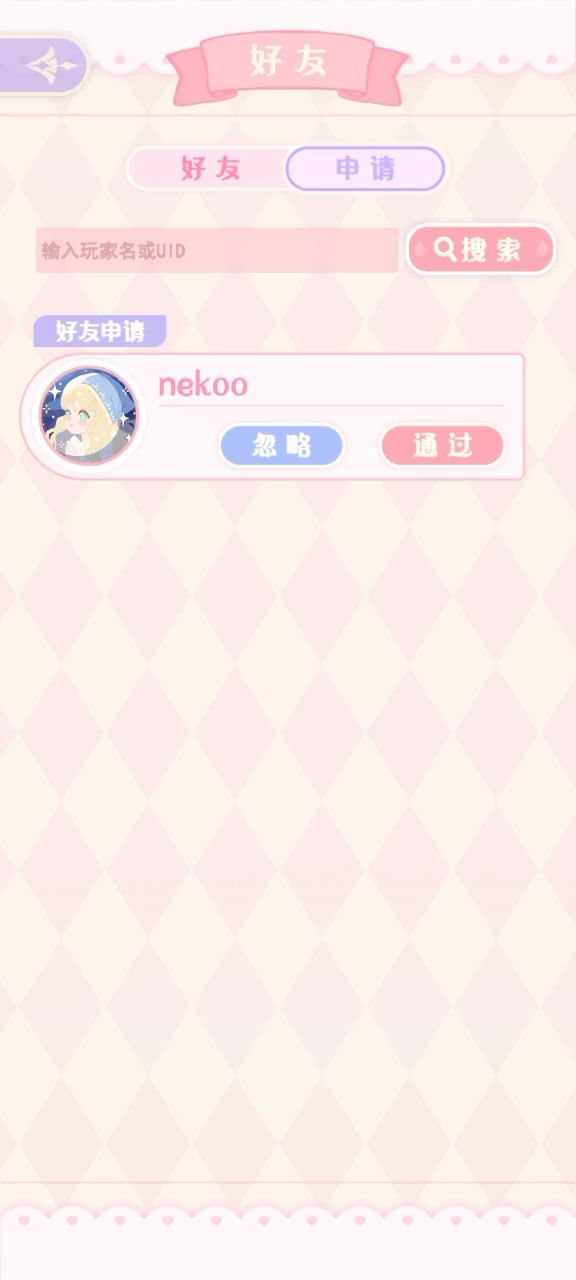
Task: Go back using the top-left arrow
Action: 43,66
